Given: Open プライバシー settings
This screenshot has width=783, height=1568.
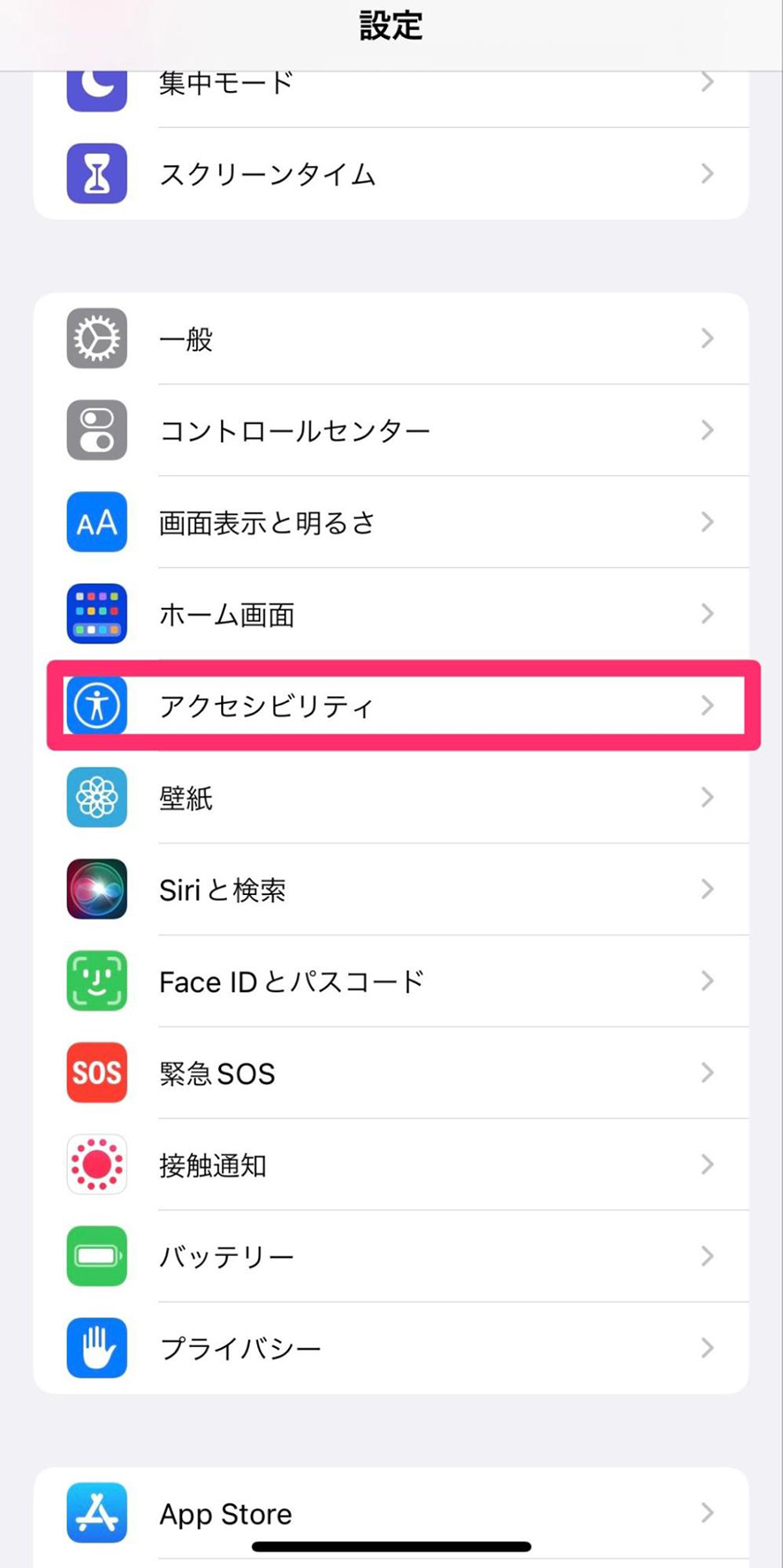Looking at the screenshot, I should (390, 1348).
